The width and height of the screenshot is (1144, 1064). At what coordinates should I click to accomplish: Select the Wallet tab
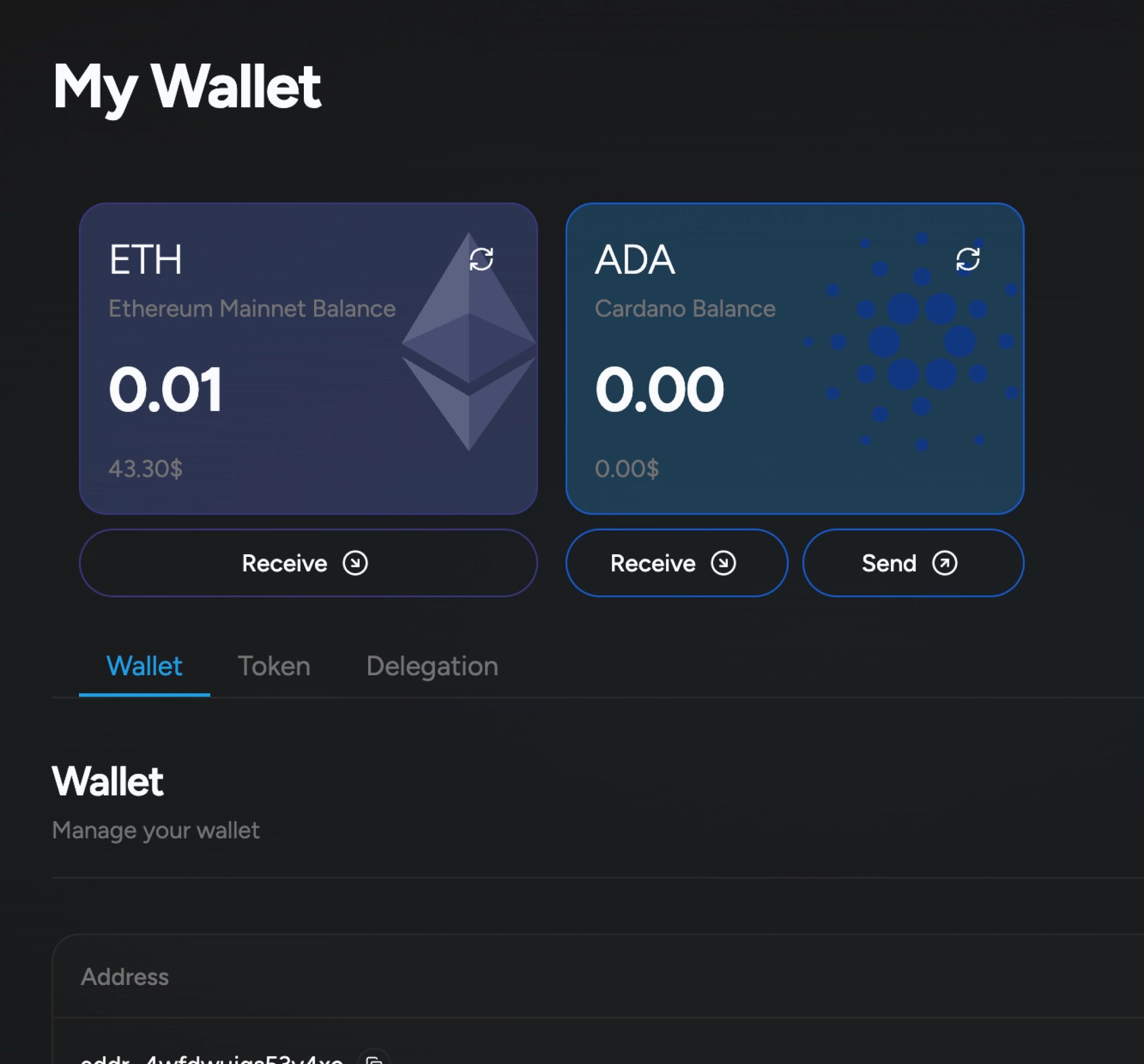point(144,666)
